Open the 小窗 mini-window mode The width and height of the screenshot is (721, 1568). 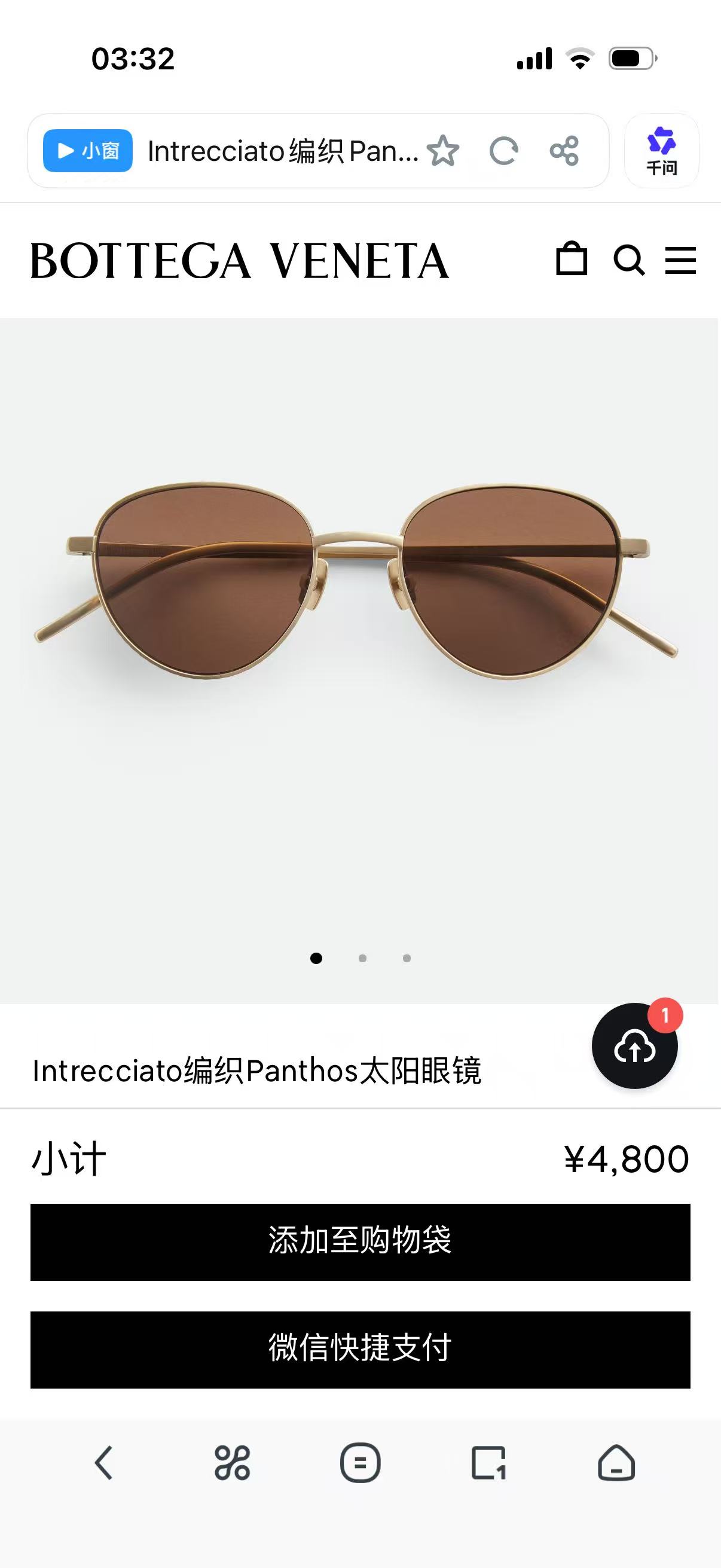point(88,150)
